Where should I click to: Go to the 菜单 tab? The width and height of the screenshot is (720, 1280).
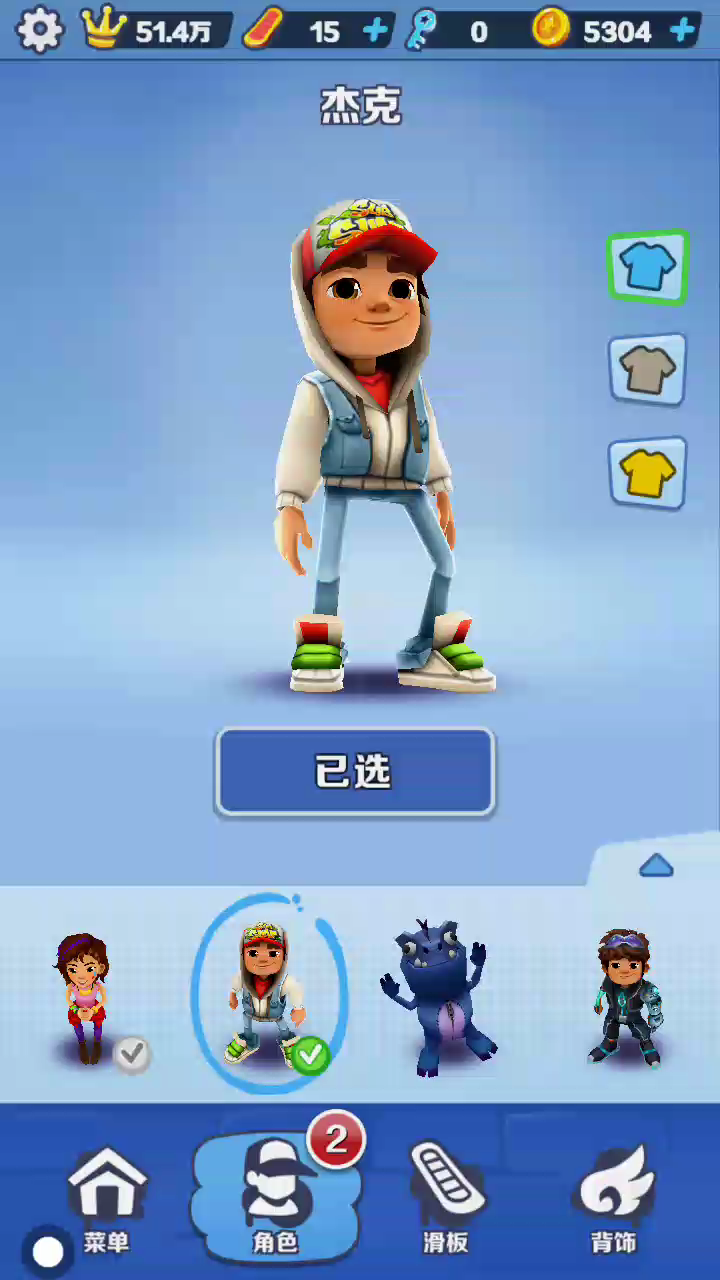(x=106, y=1200)
